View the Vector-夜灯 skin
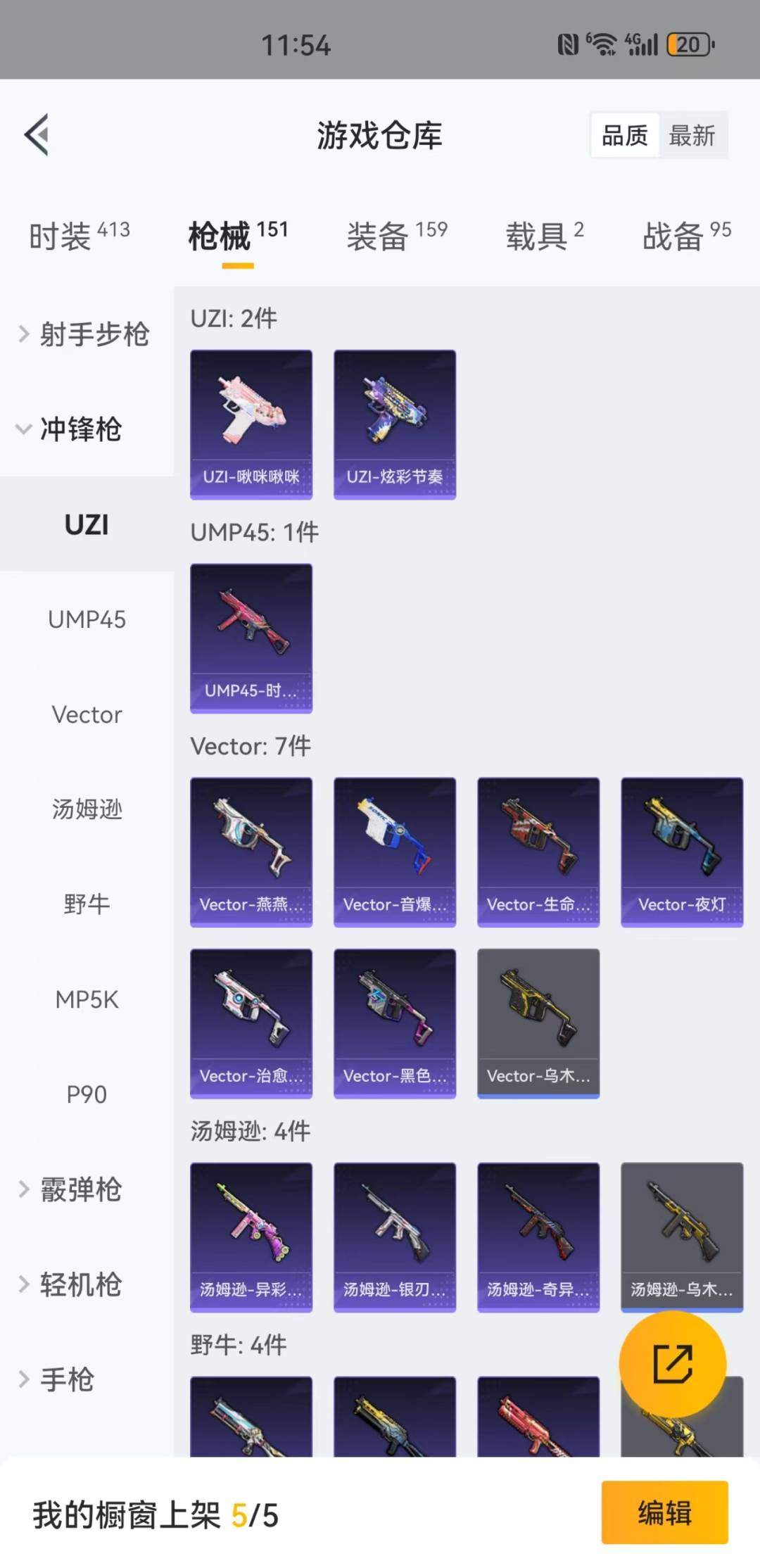Image resolution: width=760 pixels, height=1568 pixels. coord(682,852)
